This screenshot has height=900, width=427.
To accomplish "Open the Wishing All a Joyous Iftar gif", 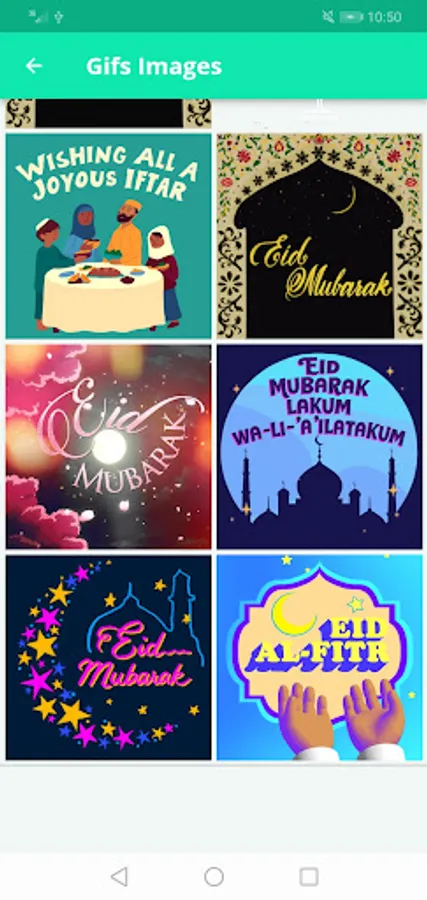I will (108, 236).
